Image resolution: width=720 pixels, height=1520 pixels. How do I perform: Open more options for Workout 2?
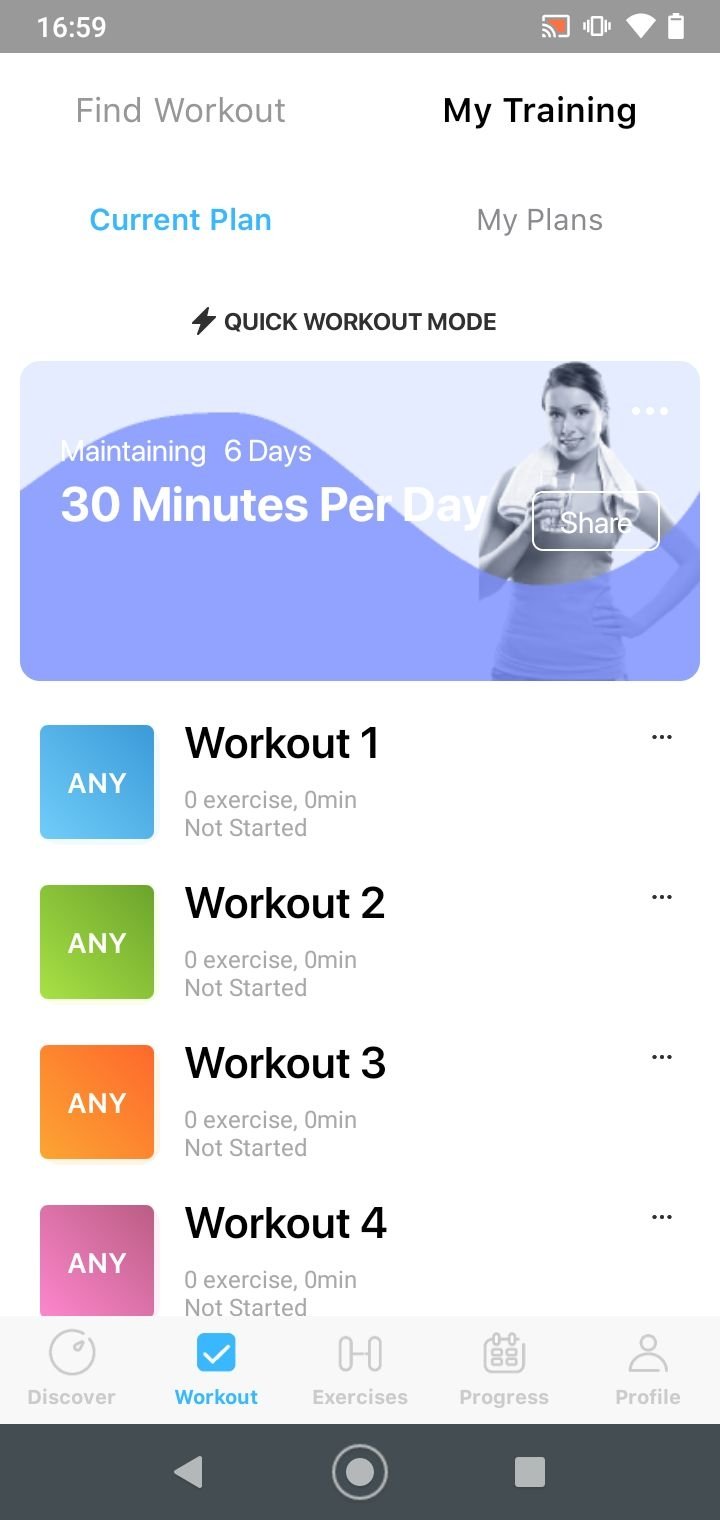coord(662,897)
